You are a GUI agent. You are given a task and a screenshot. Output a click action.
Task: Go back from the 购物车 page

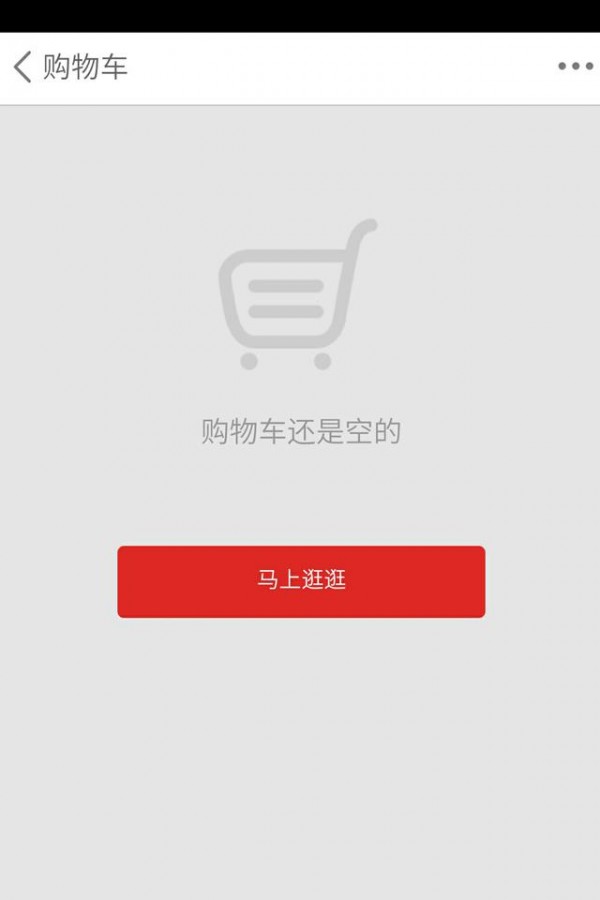[x=22, y=68]
